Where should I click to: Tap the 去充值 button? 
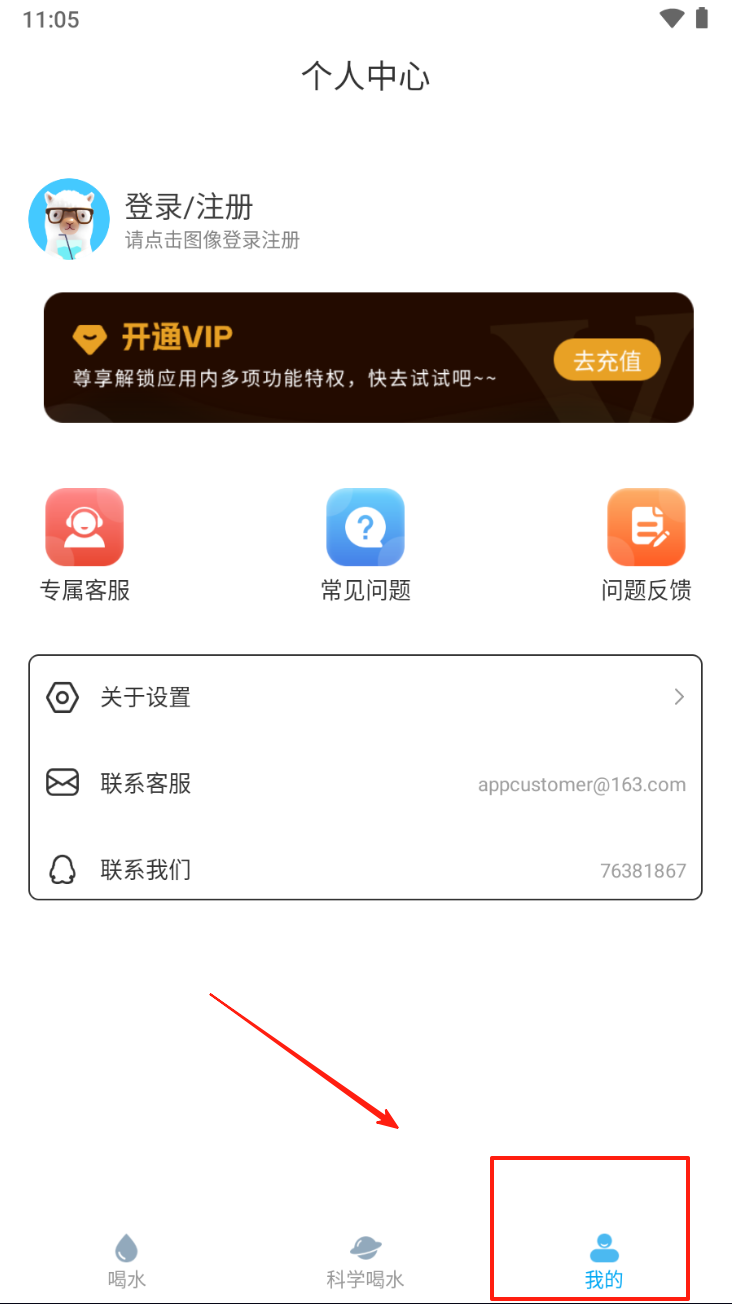(607, 361)
